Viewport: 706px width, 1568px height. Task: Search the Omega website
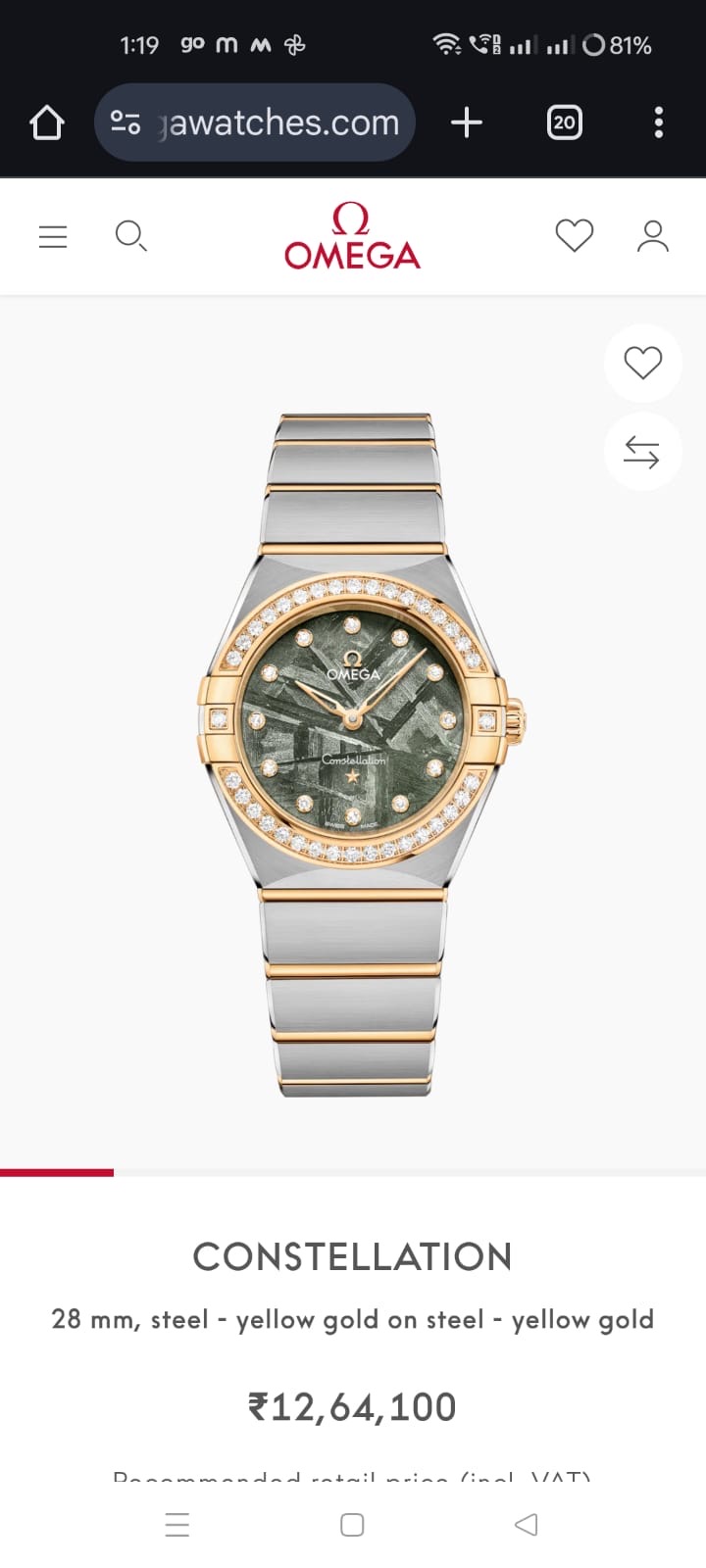[x=130, y=236]
